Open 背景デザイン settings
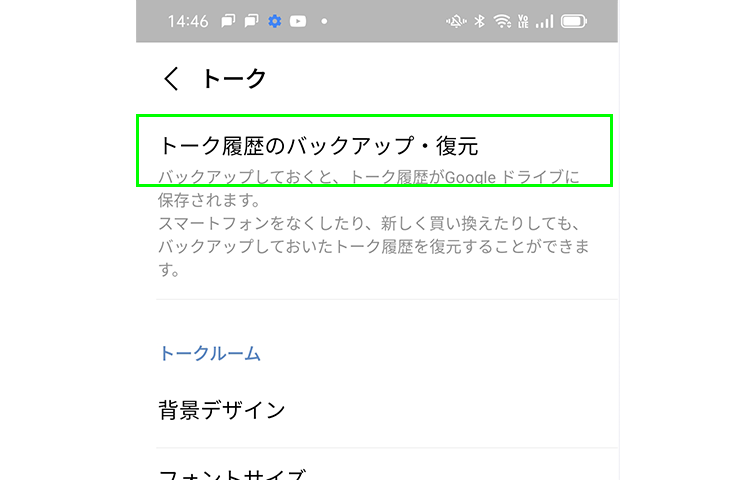 pos(222,410)
